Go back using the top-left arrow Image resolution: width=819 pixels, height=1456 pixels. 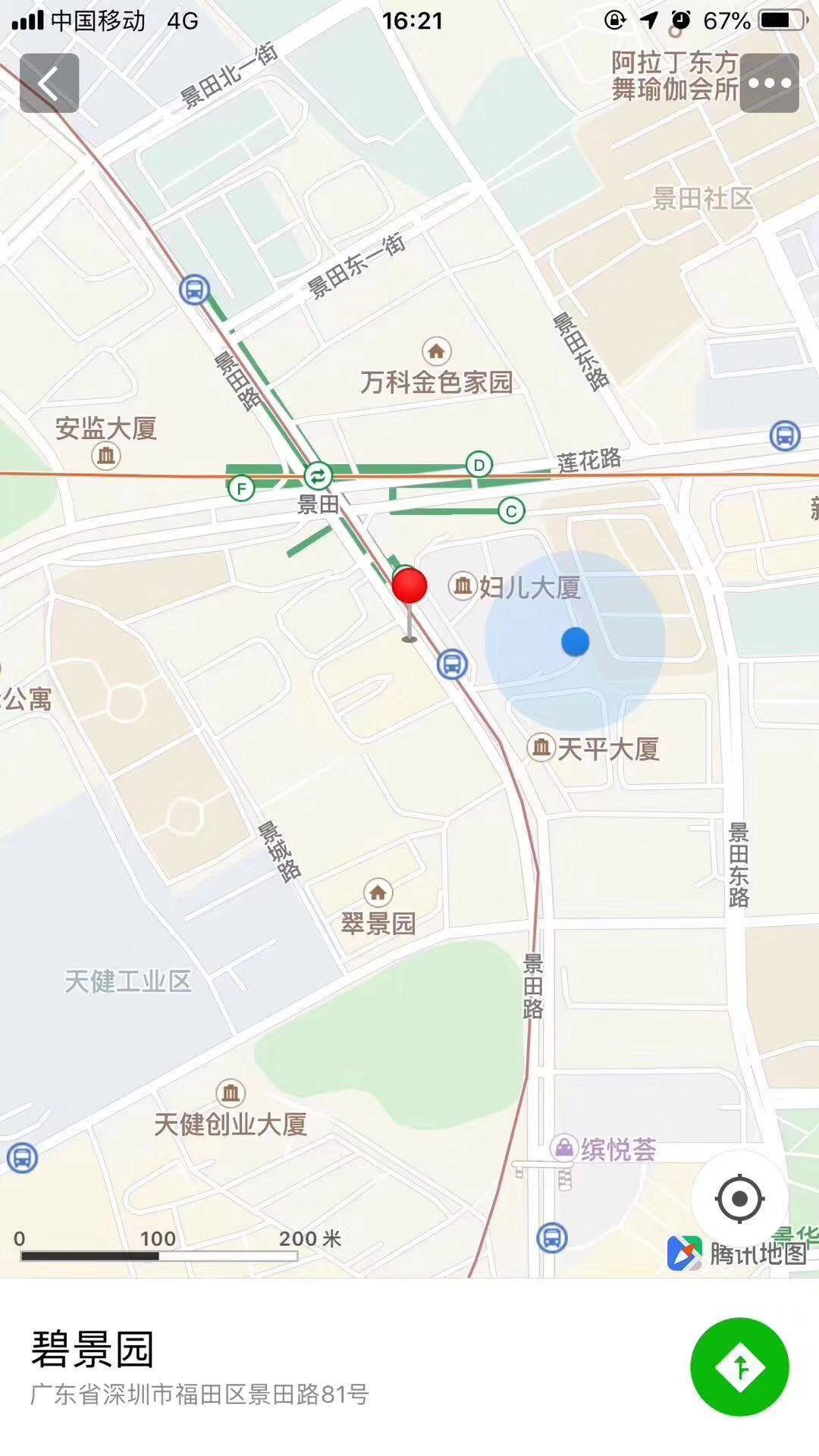[49, 83]
